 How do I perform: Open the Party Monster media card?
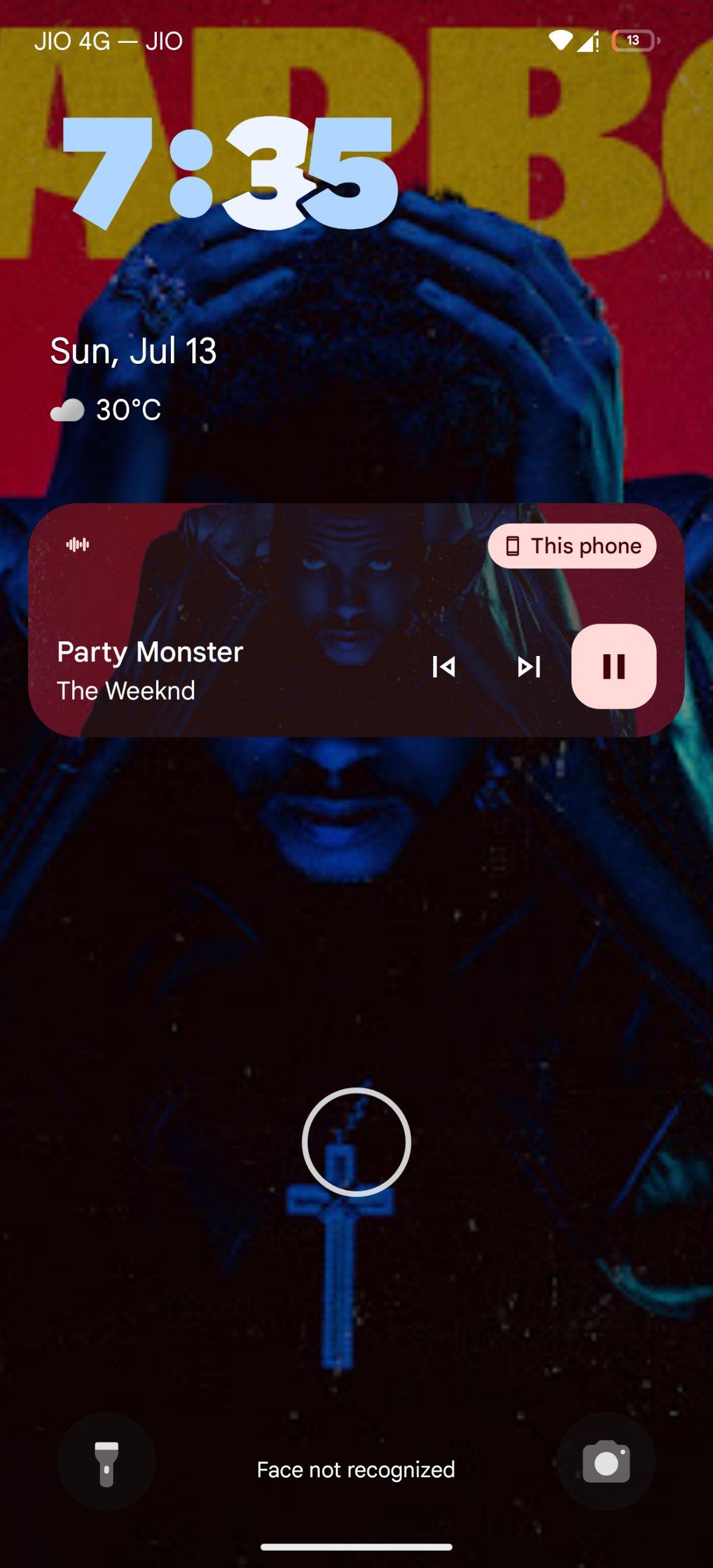pyautogui.click(x=356, y=620)
